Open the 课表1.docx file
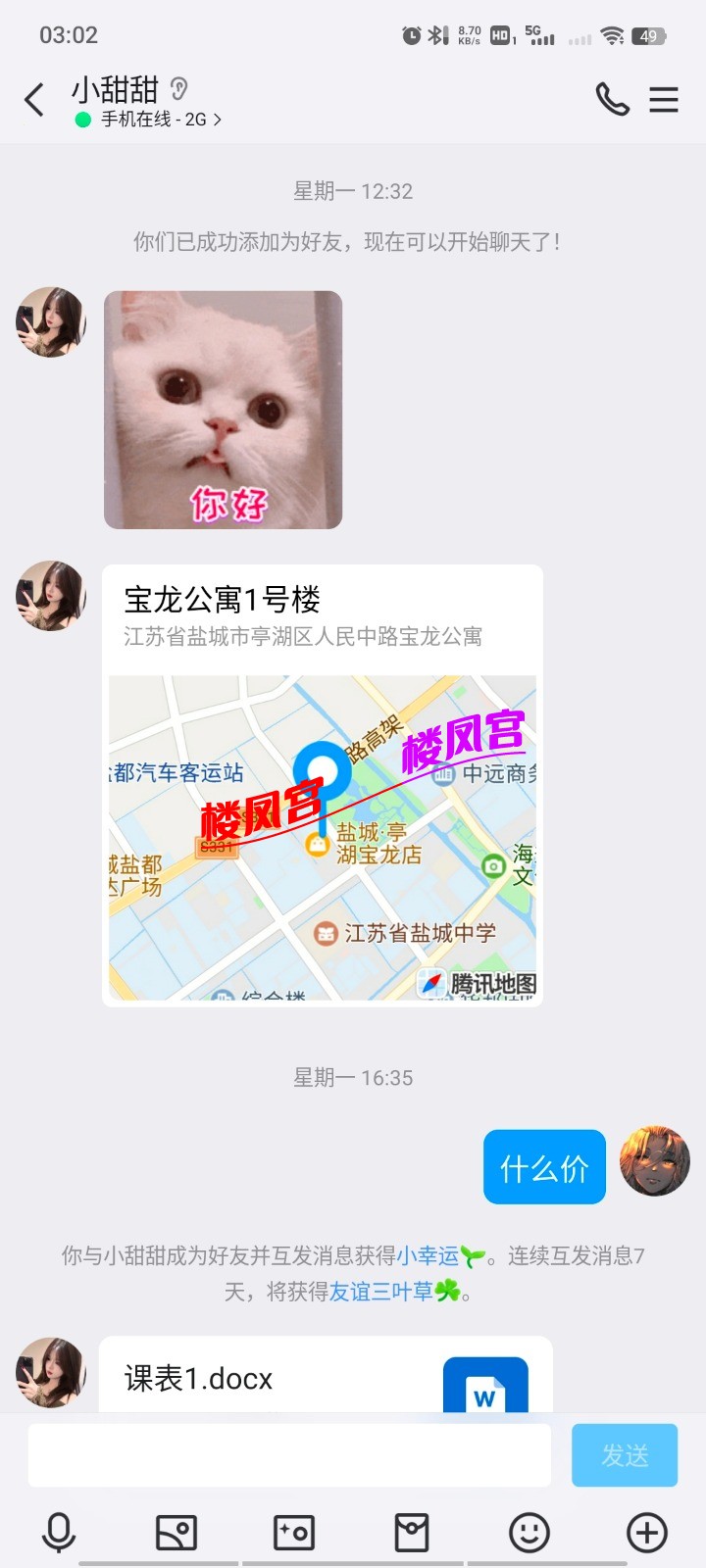Image resolution: width=706 pixels, height=1568 pixels. pyautogui.click(x=324, y=1377)
